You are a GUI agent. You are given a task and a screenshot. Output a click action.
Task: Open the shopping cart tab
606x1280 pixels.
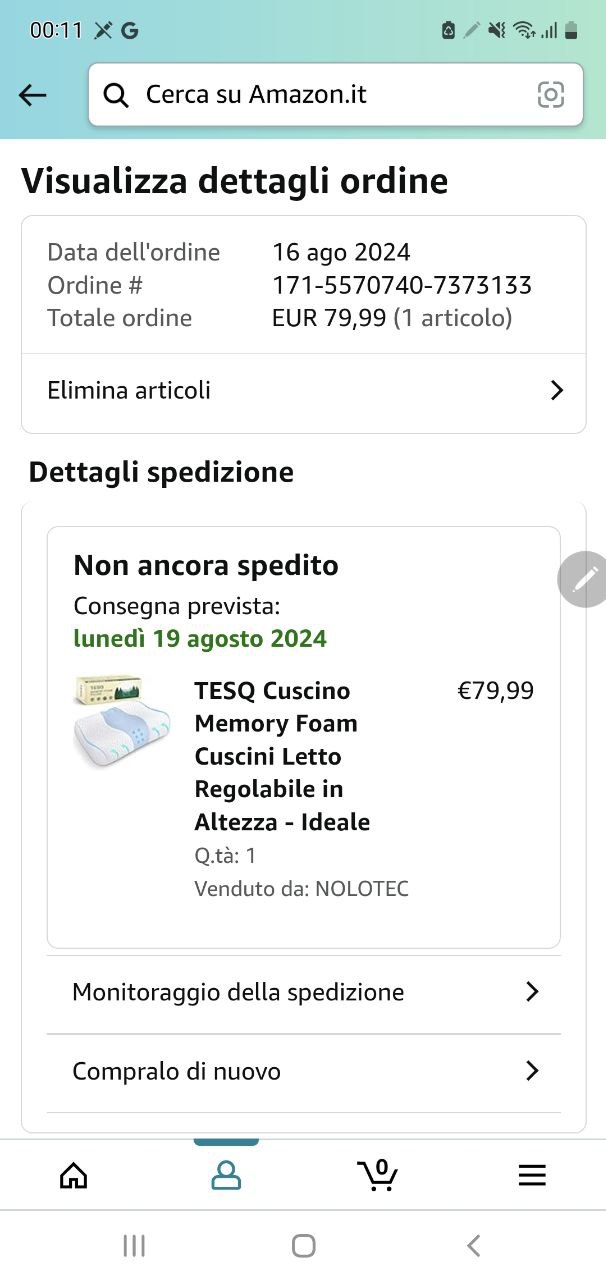click(378, 1175)
